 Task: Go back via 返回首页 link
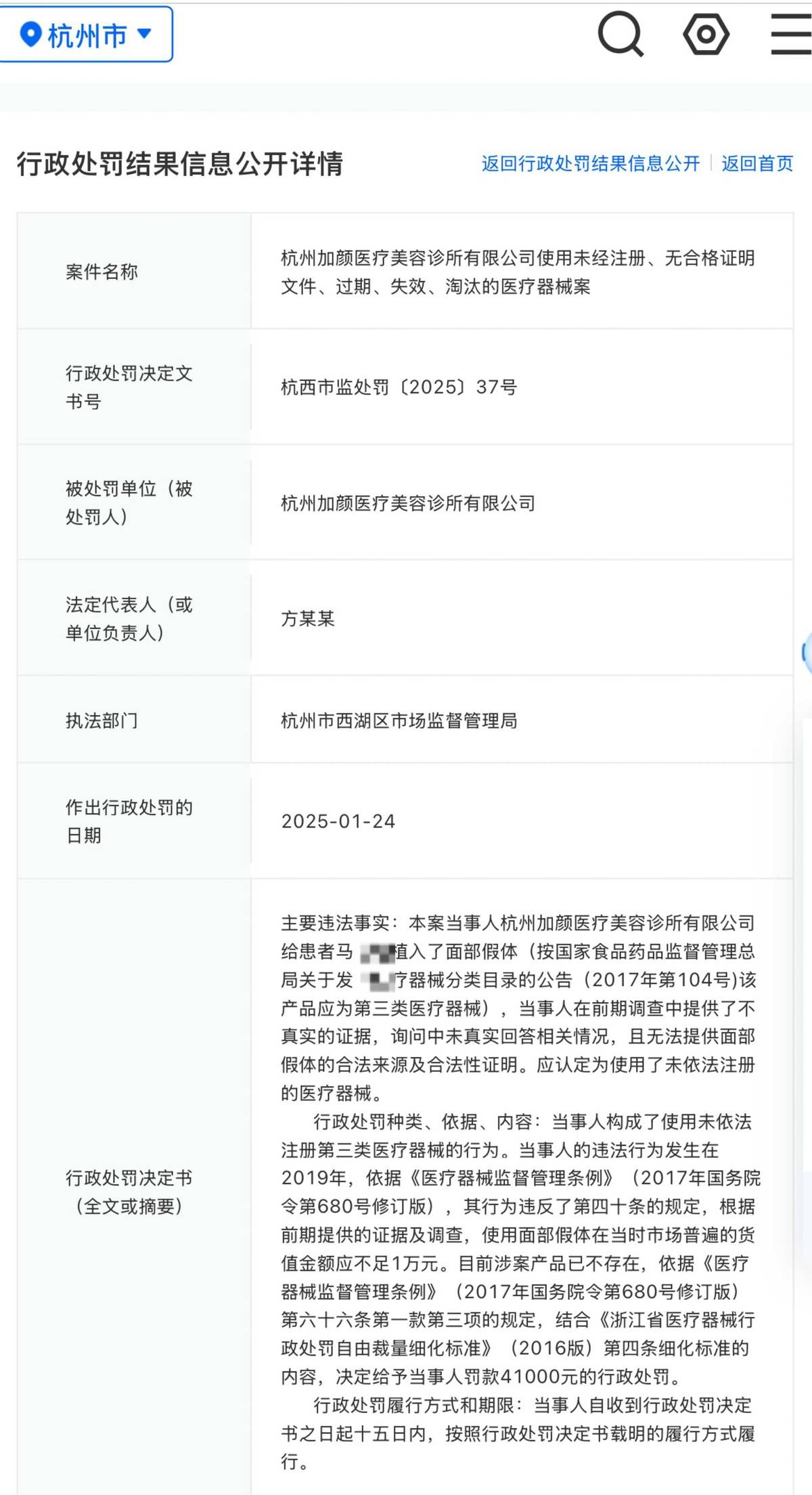(757, 163)
